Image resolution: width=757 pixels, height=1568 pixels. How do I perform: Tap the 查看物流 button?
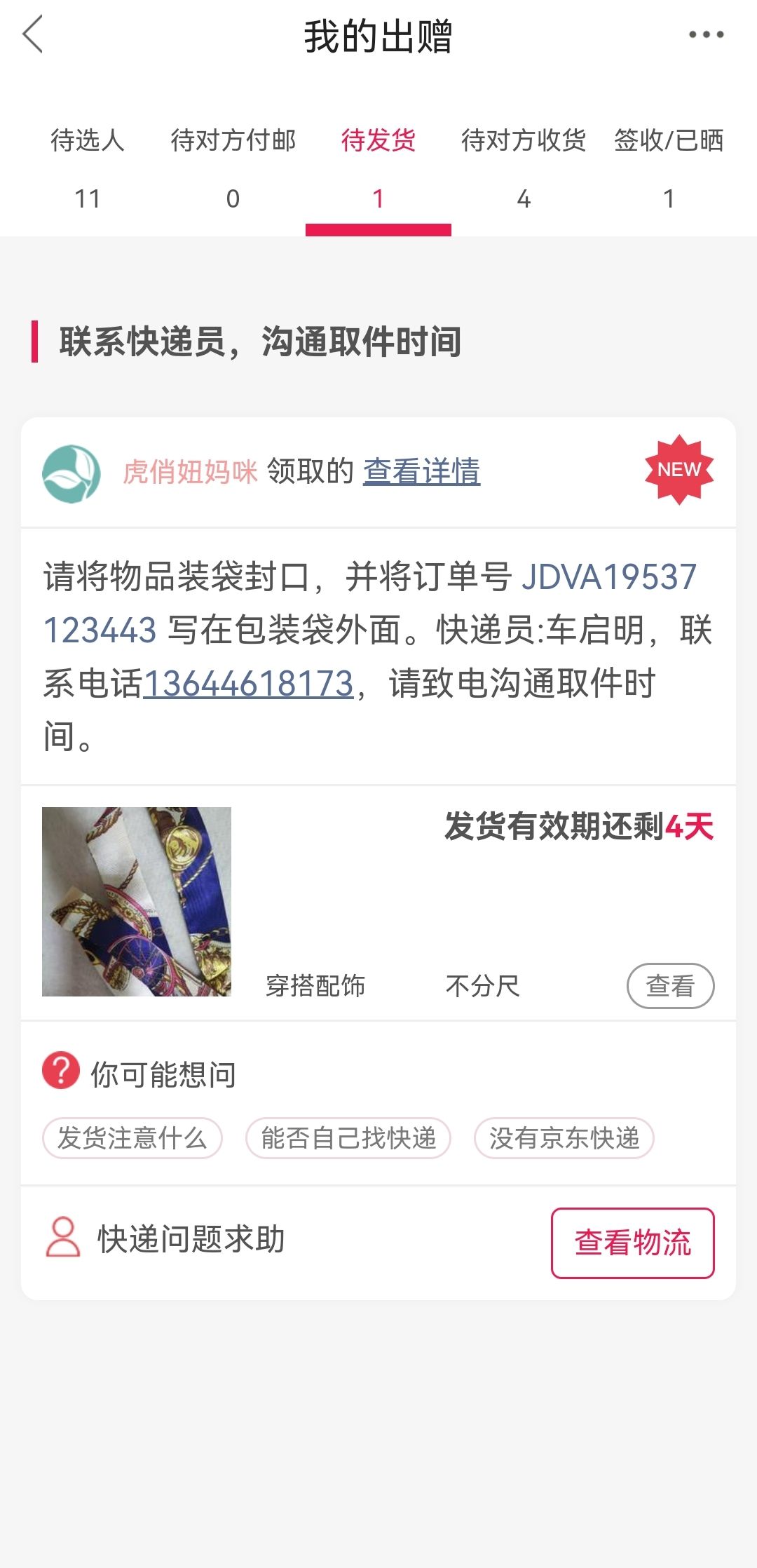pos(632,1243)
